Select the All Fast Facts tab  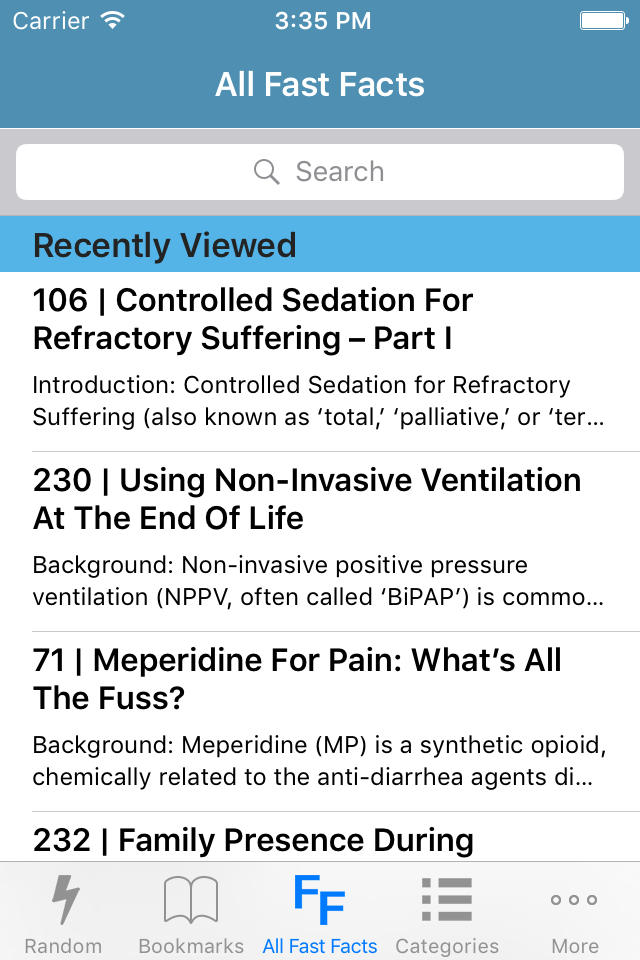(x=320, y=912)
